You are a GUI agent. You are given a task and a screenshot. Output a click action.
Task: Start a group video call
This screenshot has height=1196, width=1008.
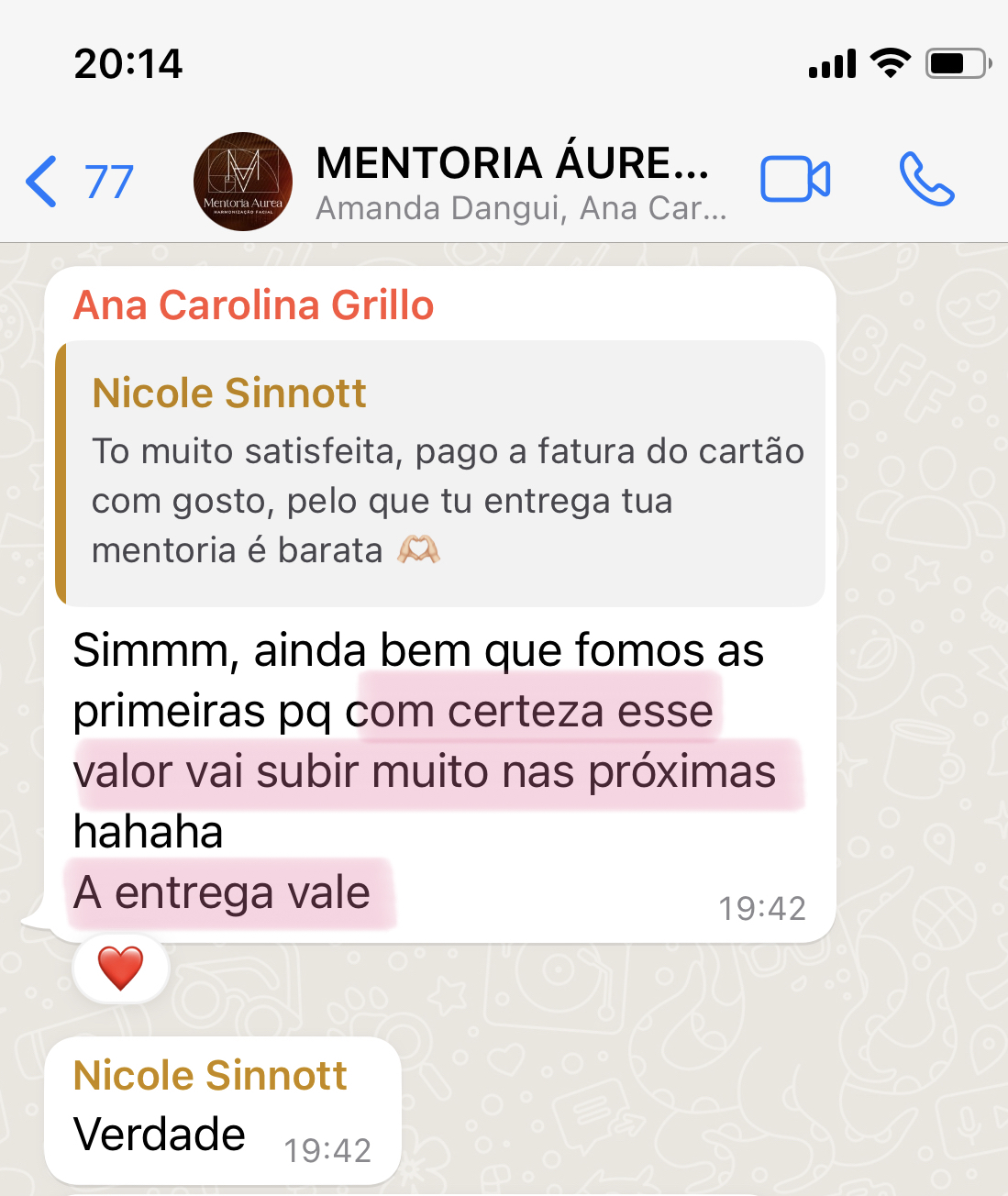(x=795, y=179)
